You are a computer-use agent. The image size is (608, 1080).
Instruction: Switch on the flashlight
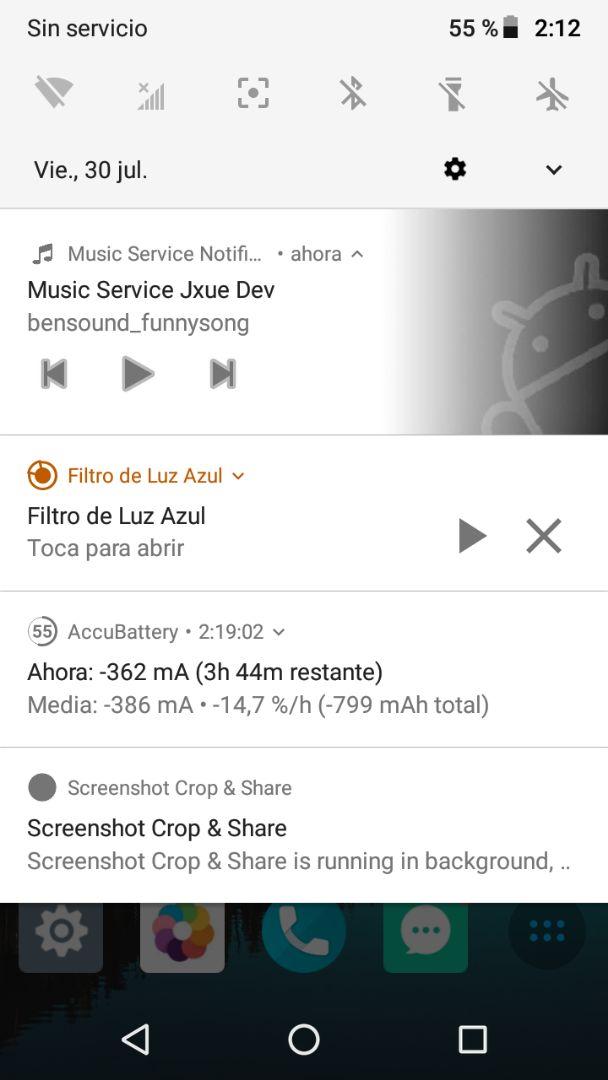click(452, 94)
